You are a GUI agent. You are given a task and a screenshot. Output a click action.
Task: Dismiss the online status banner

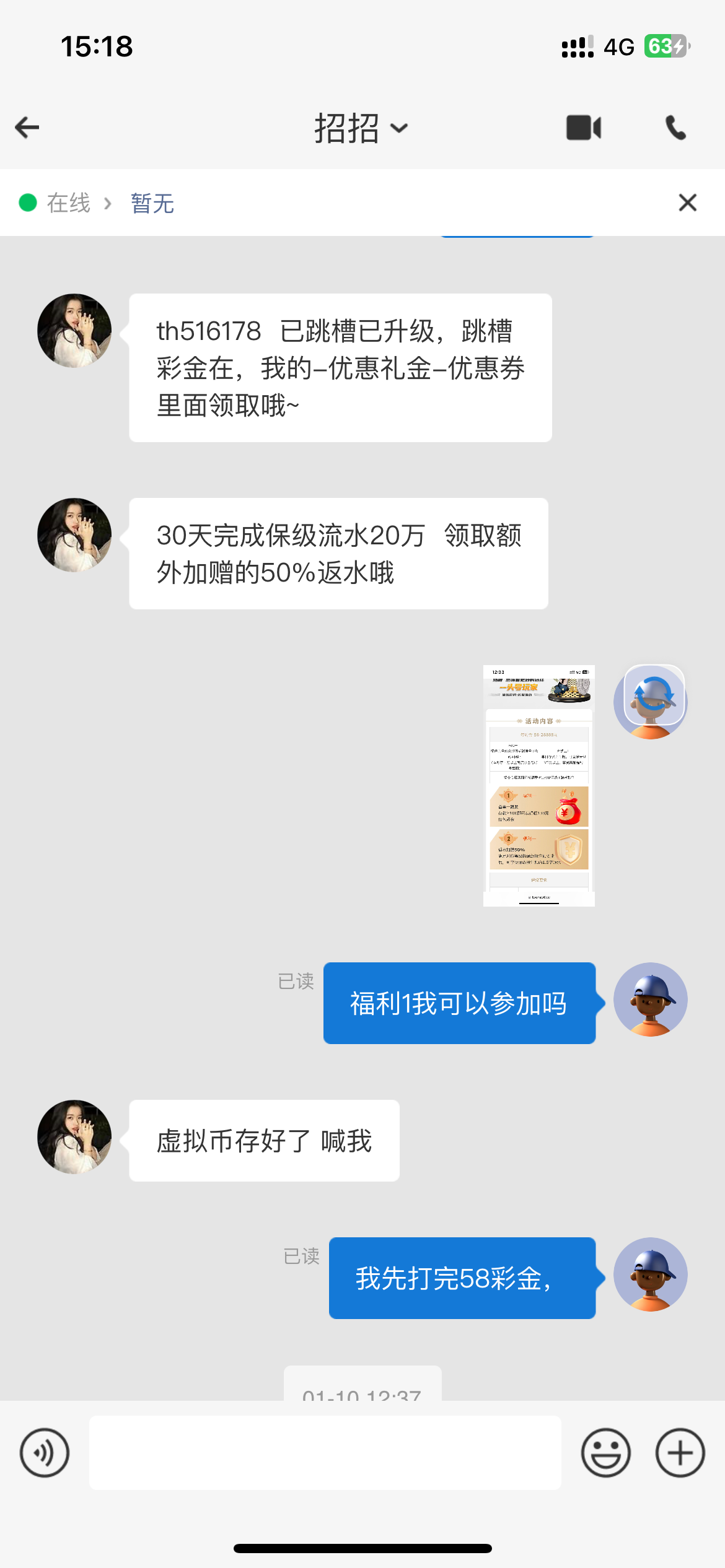[687, 203]
